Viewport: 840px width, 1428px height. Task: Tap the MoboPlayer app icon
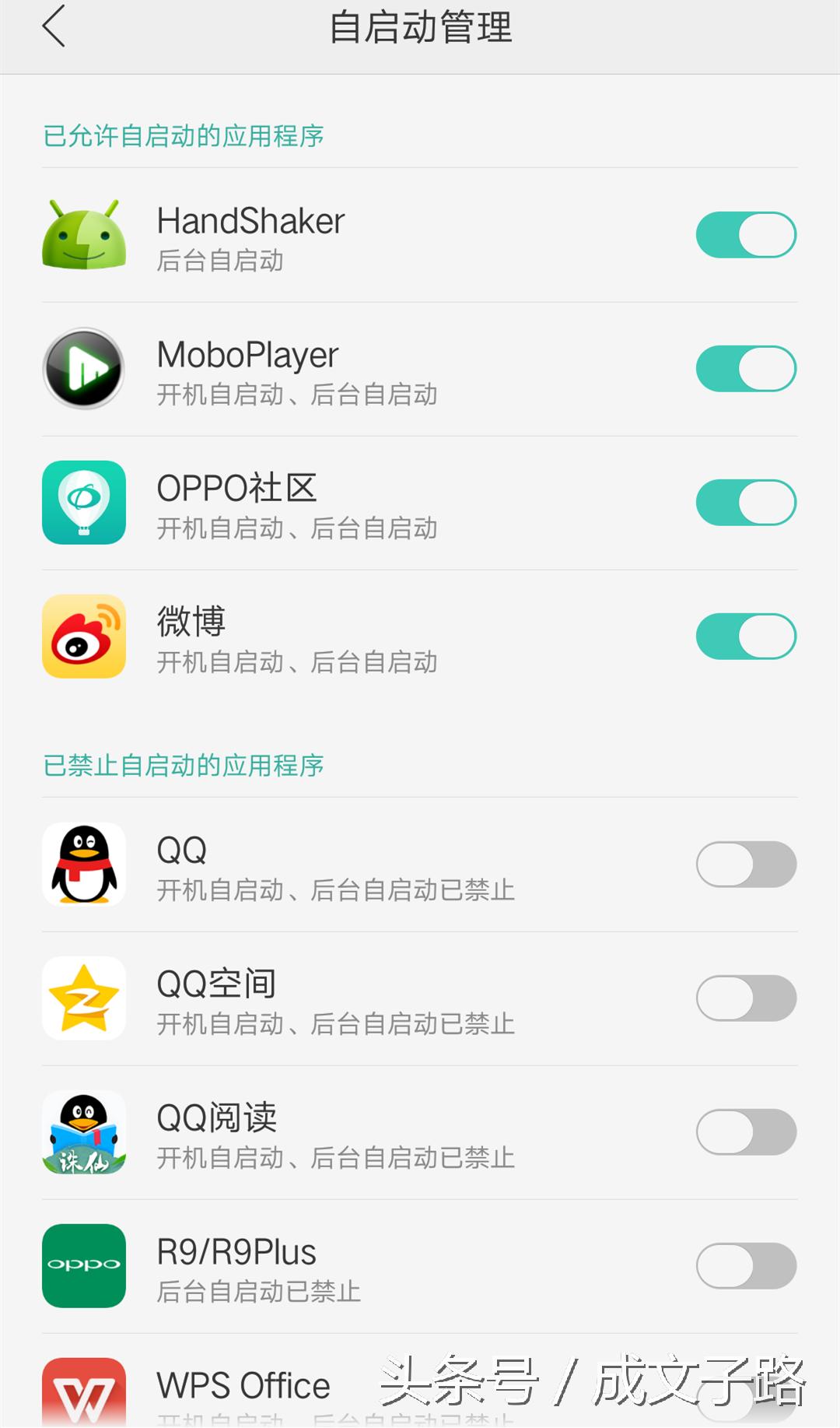coord(83,368)
